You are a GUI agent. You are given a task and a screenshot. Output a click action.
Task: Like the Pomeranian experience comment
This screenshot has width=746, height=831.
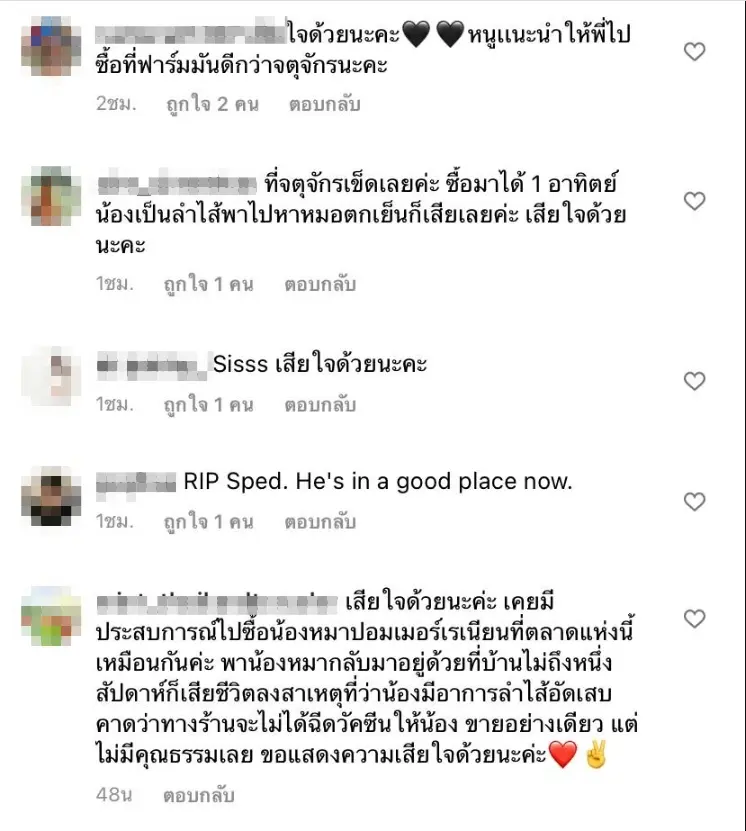pyautogui.click(x=694, y=618)
